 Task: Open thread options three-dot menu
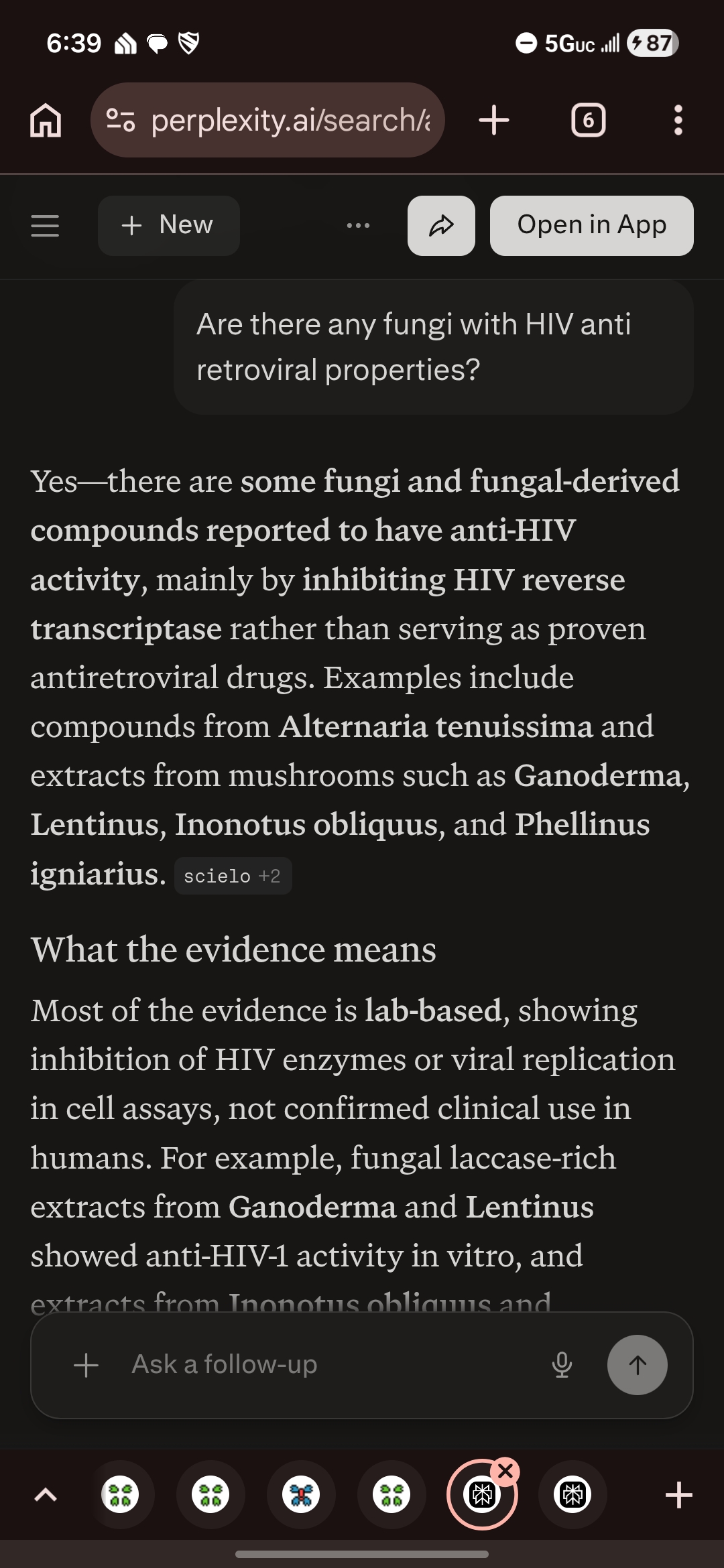coord(358,226)
